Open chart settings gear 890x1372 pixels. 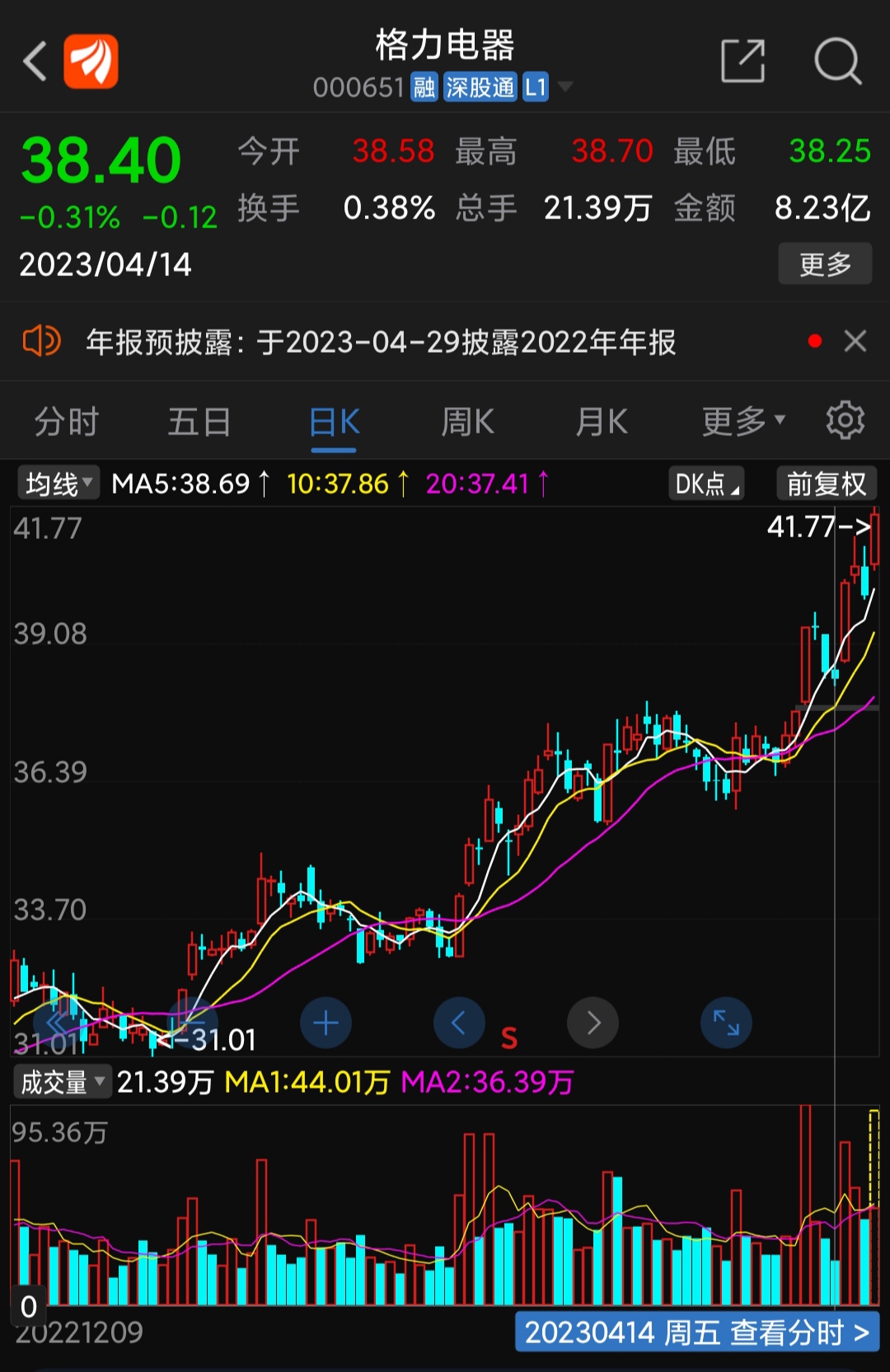(845, 420)
